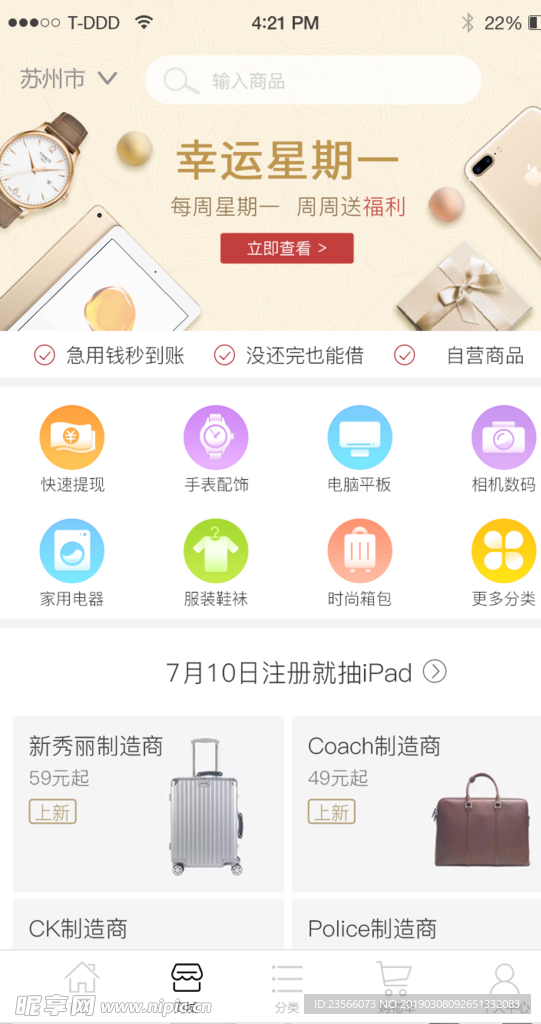Open the 快速提现 category
Screen dimensions: 541x1024
coord(72,449)
